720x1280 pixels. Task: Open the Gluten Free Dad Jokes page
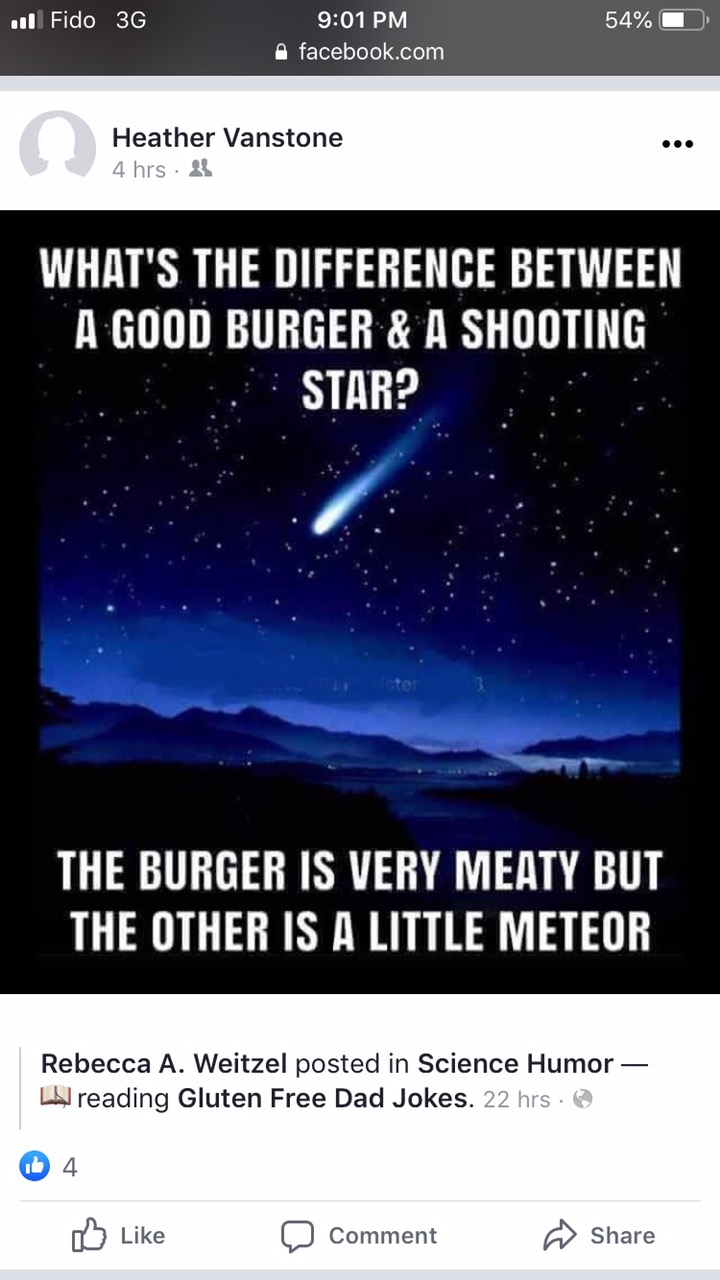(323, 1098)
